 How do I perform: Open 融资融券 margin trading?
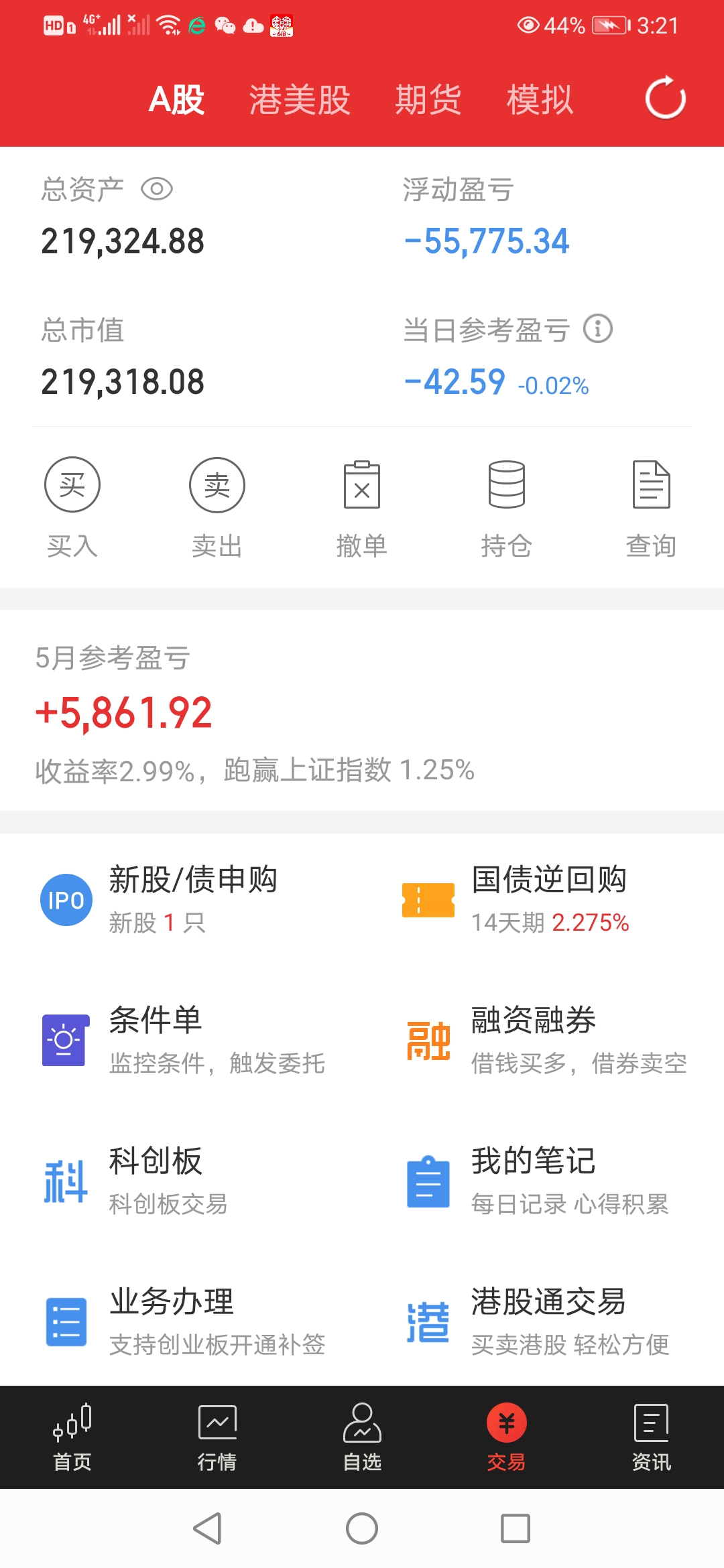click(x=543, y=1041)
